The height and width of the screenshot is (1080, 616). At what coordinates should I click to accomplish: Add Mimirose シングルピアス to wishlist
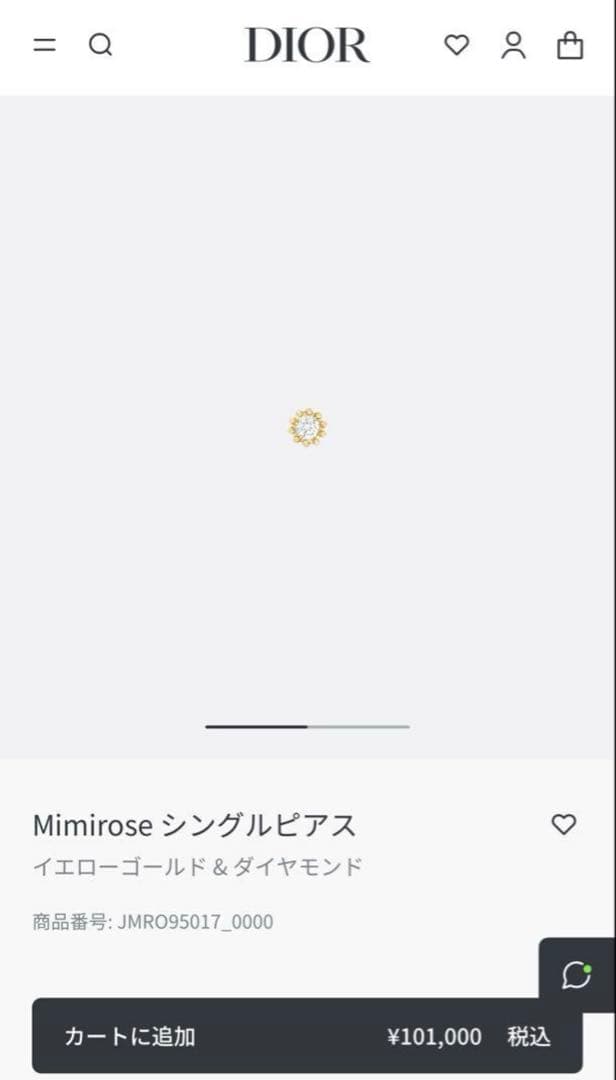[564, 824]
